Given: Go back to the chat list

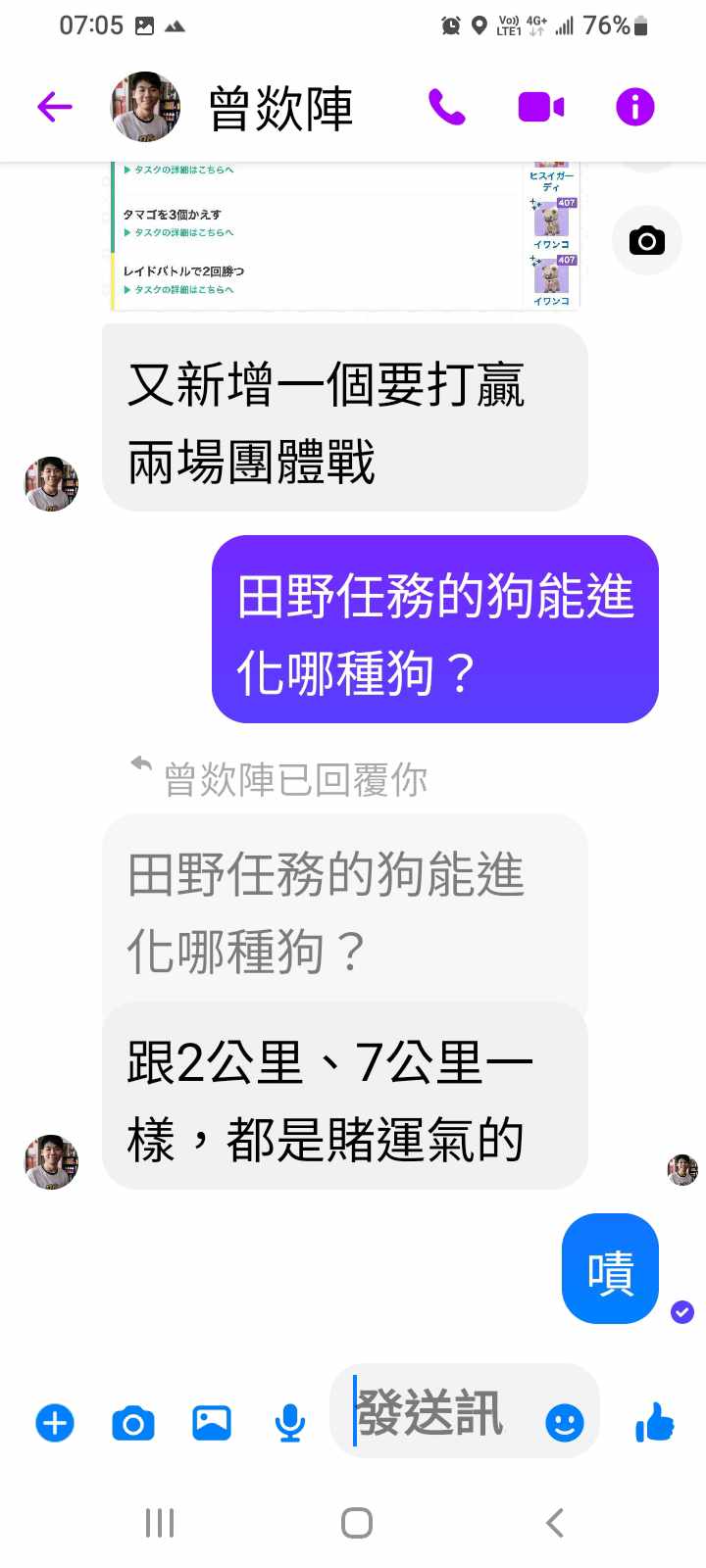Looking at the screenshot, I should 55,107.
